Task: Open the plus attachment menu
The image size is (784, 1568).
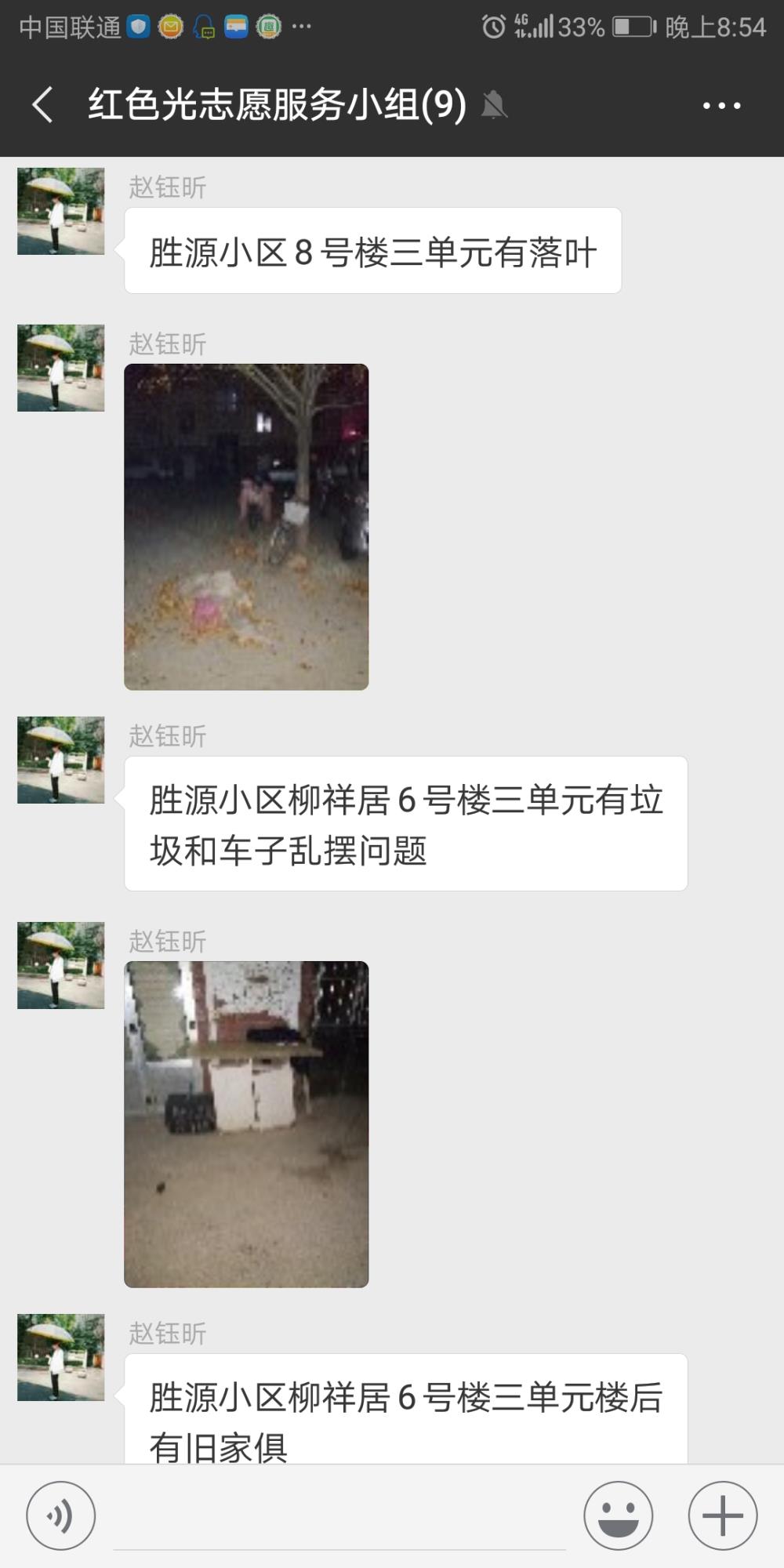Action: point(722,1515)
